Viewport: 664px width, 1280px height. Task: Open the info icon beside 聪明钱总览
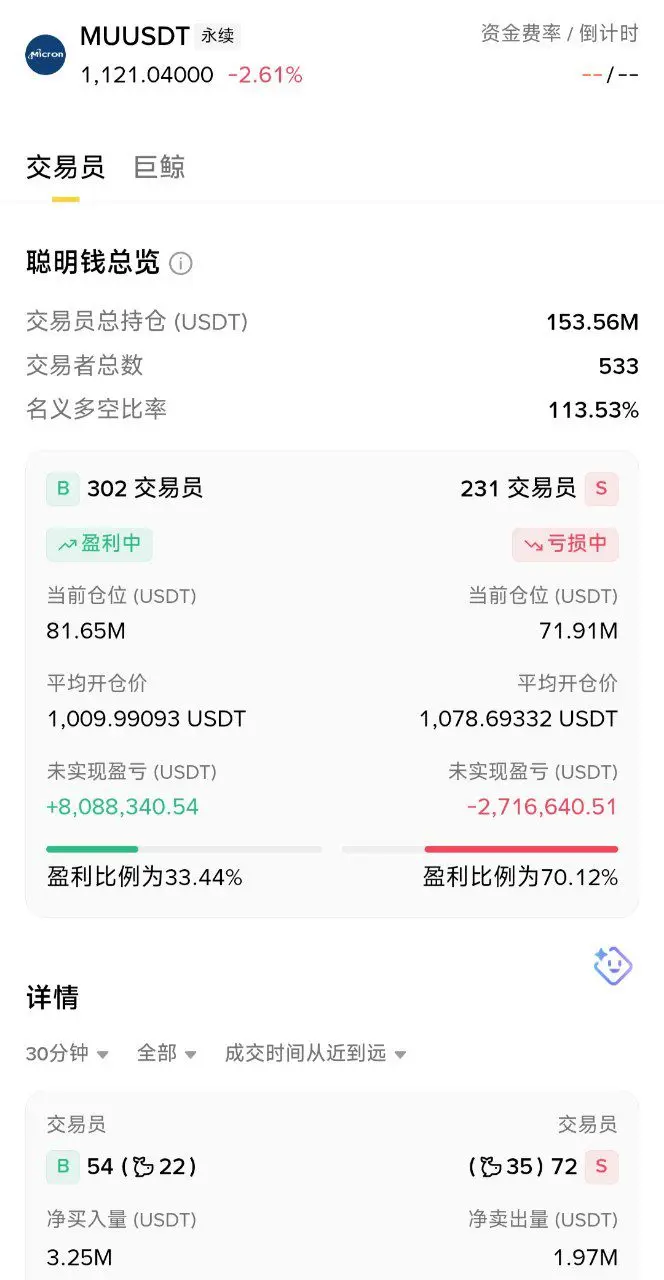pos(181,264)
